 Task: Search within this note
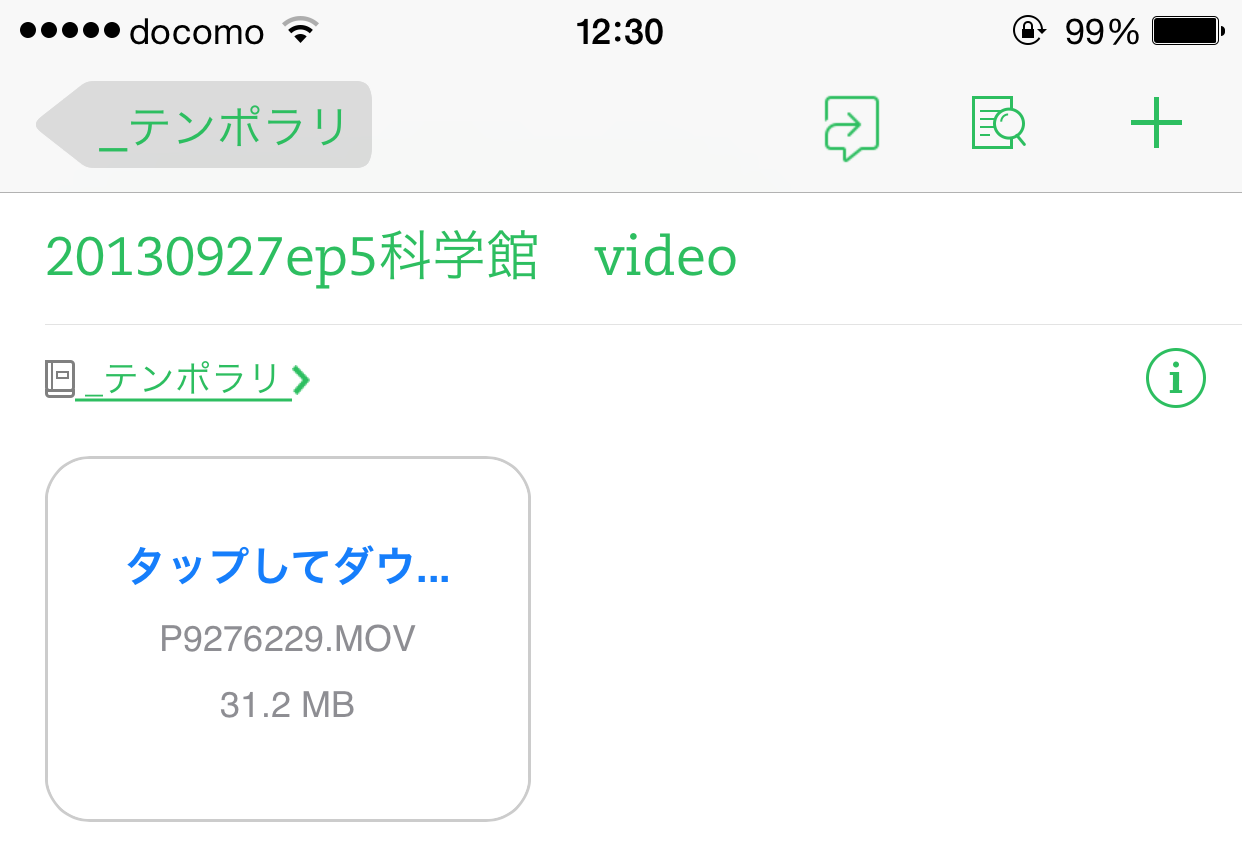pos(999,123)
